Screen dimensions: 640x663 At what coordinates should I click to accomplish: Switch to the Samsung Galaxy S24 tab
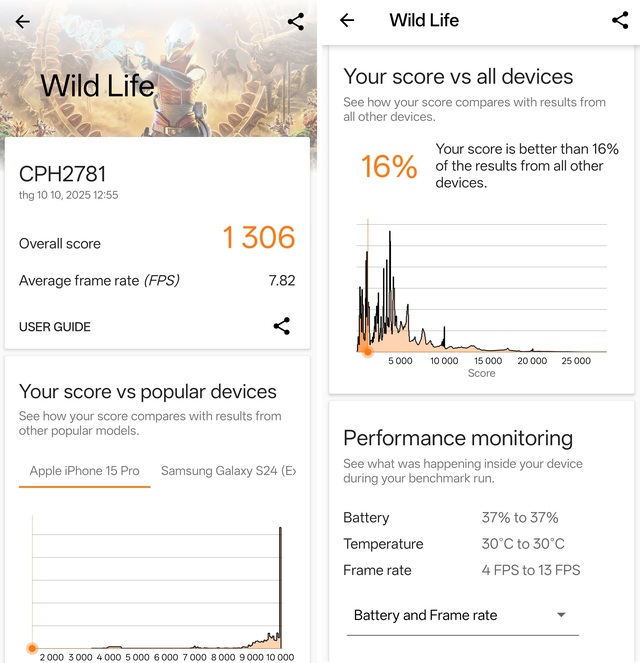[x=228, y=470]
